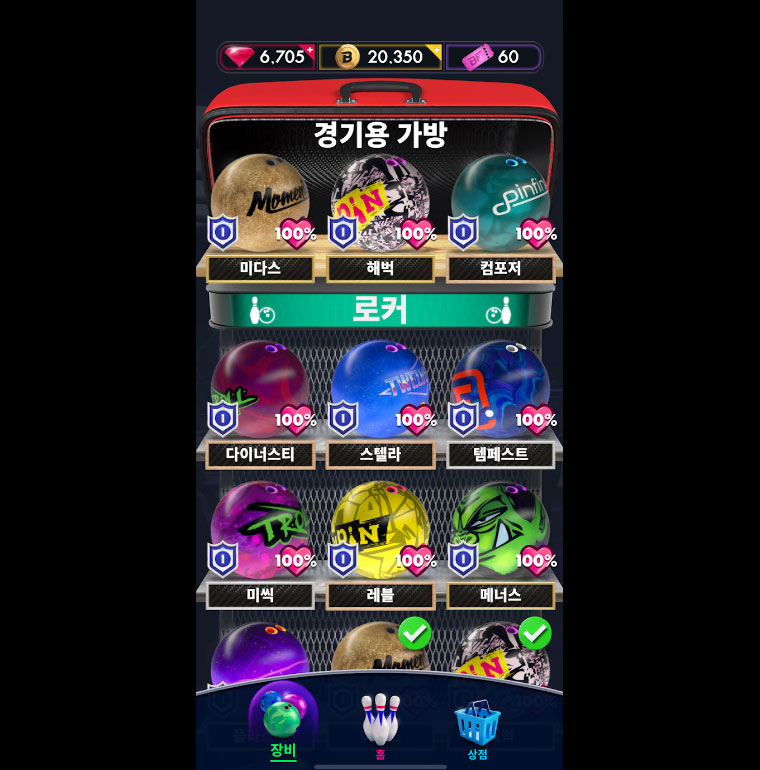
Task: Open the 상점 shop tab
Action: 477,725
